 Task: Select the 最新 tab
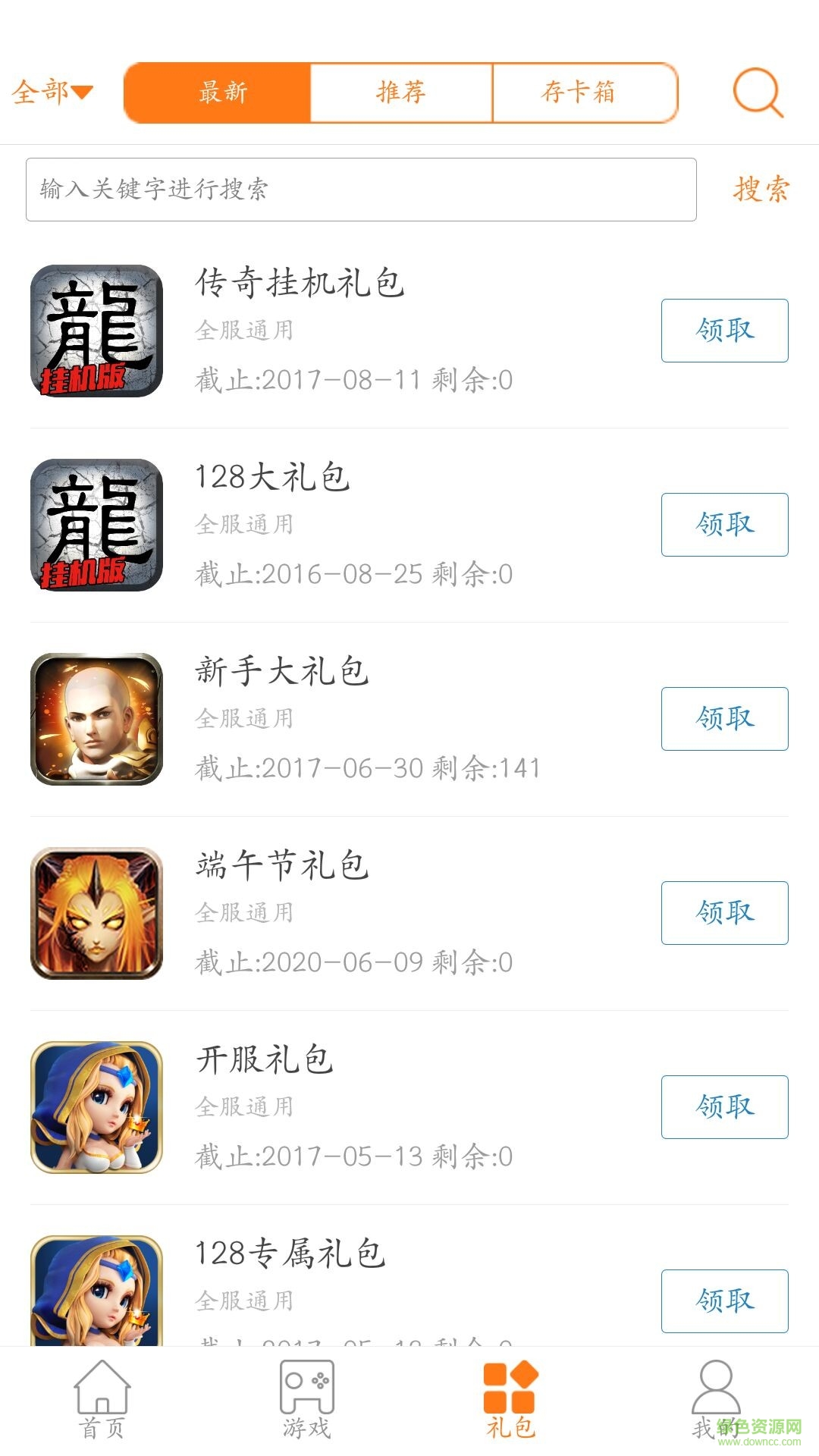220,93
